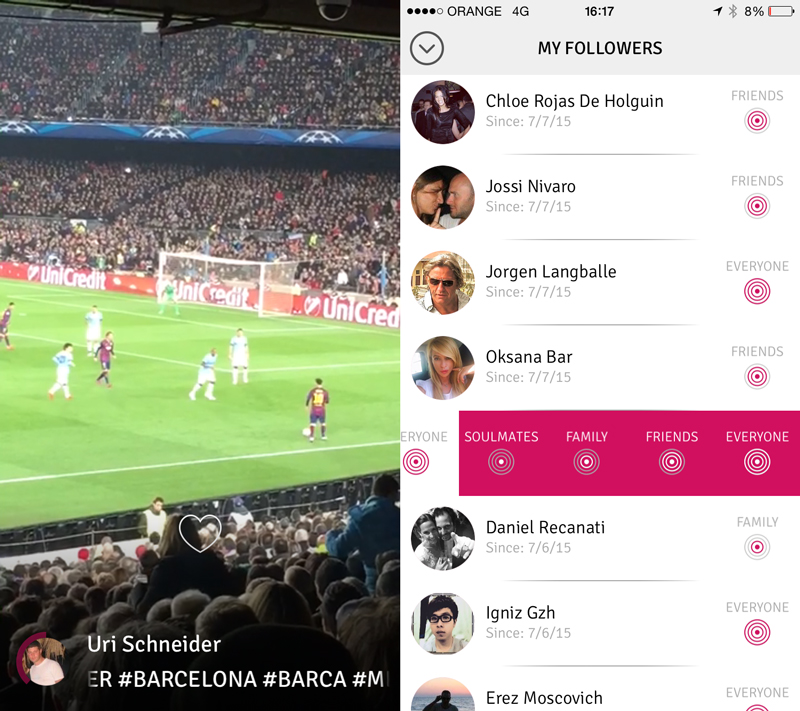Screen dimensions: 800x711
Task: Change Igniz Gzh's Everyone audience setting
Action: click(757, 632)
